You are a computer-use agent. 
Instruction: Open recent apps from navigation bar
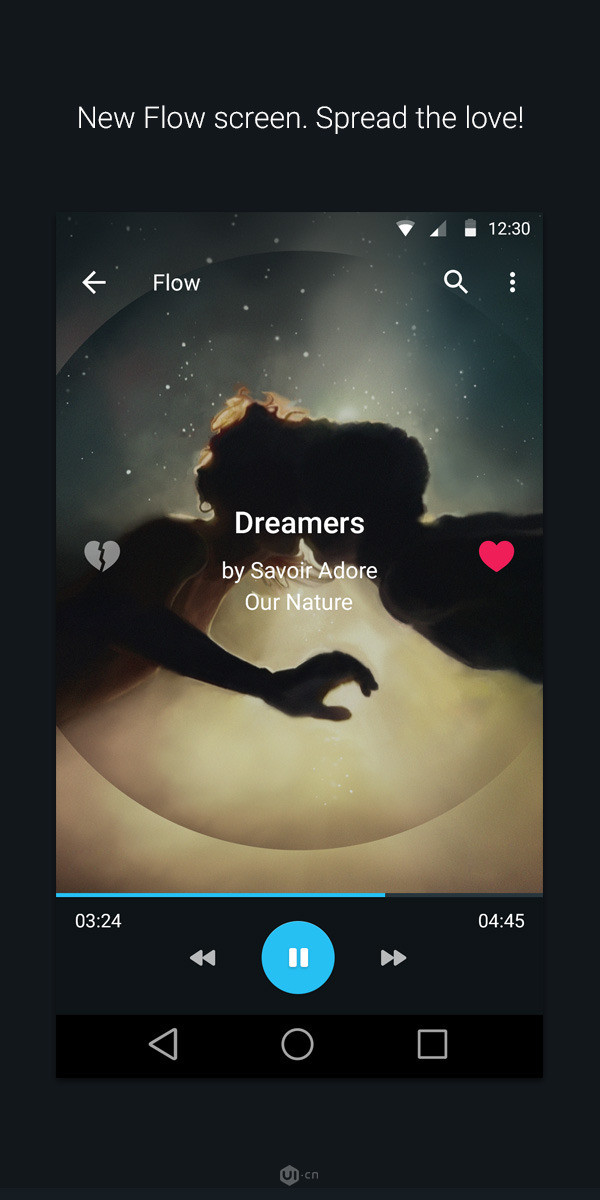pos(432,1044)
